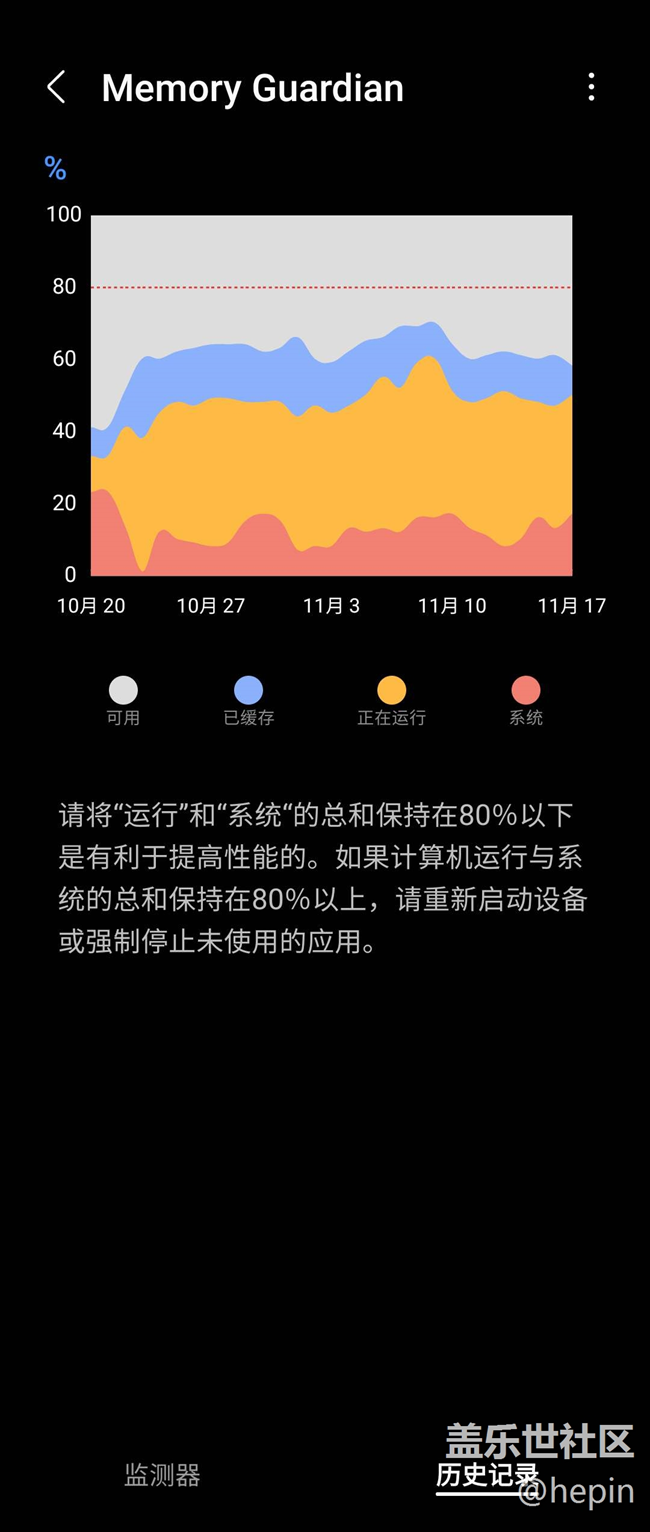
Task: Open the three-dot overflow menu
Action: (591, 87)
